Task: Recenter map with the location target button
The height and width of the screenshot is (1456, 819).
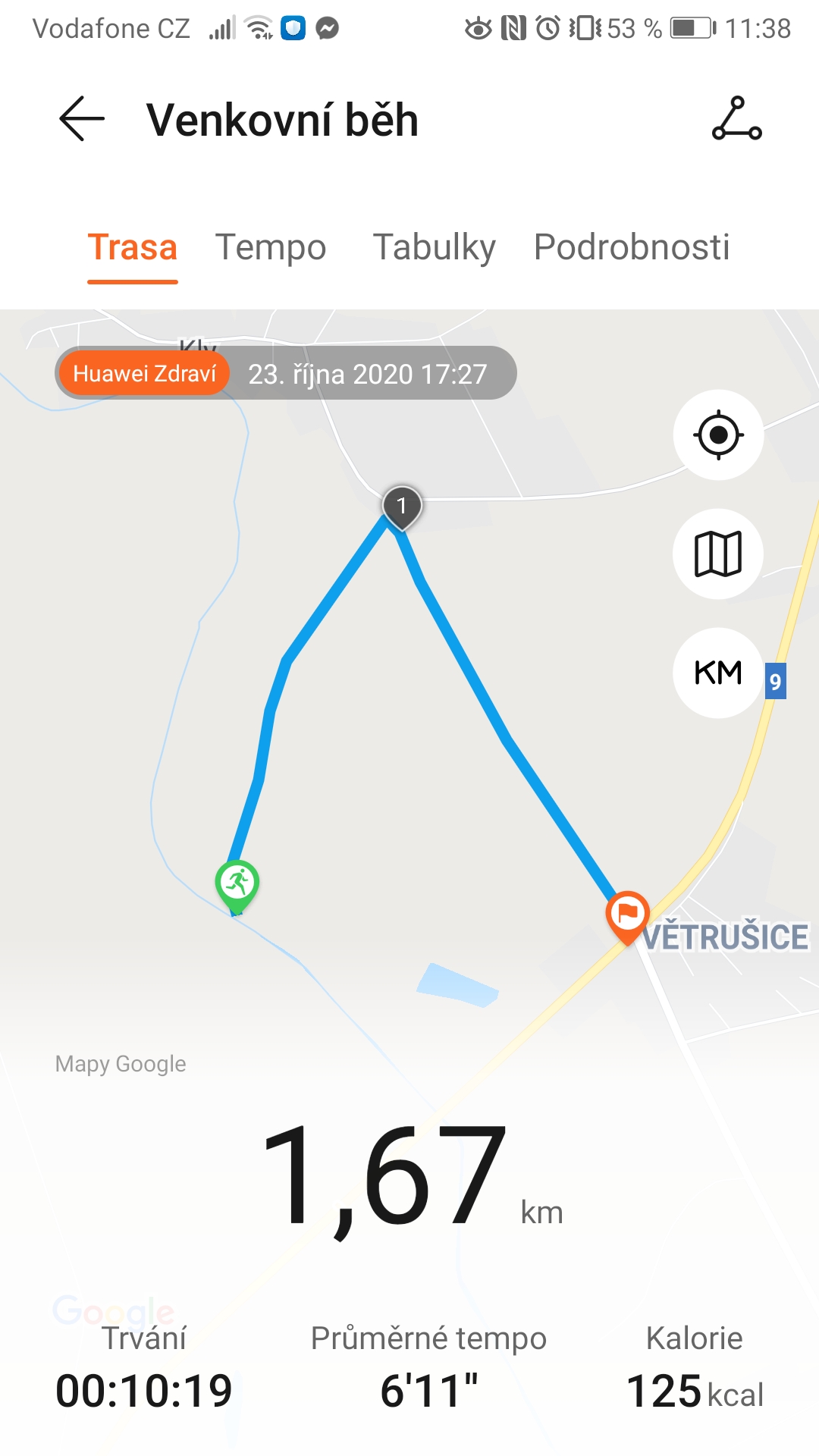Action: tap(718, 435)
